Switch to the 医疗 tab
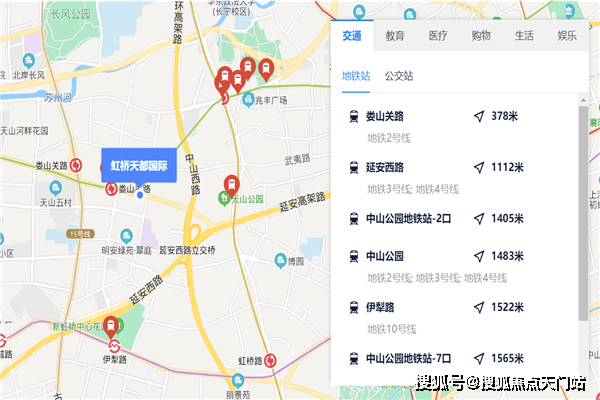Screen dimensions: 600x400 point(437,35)
